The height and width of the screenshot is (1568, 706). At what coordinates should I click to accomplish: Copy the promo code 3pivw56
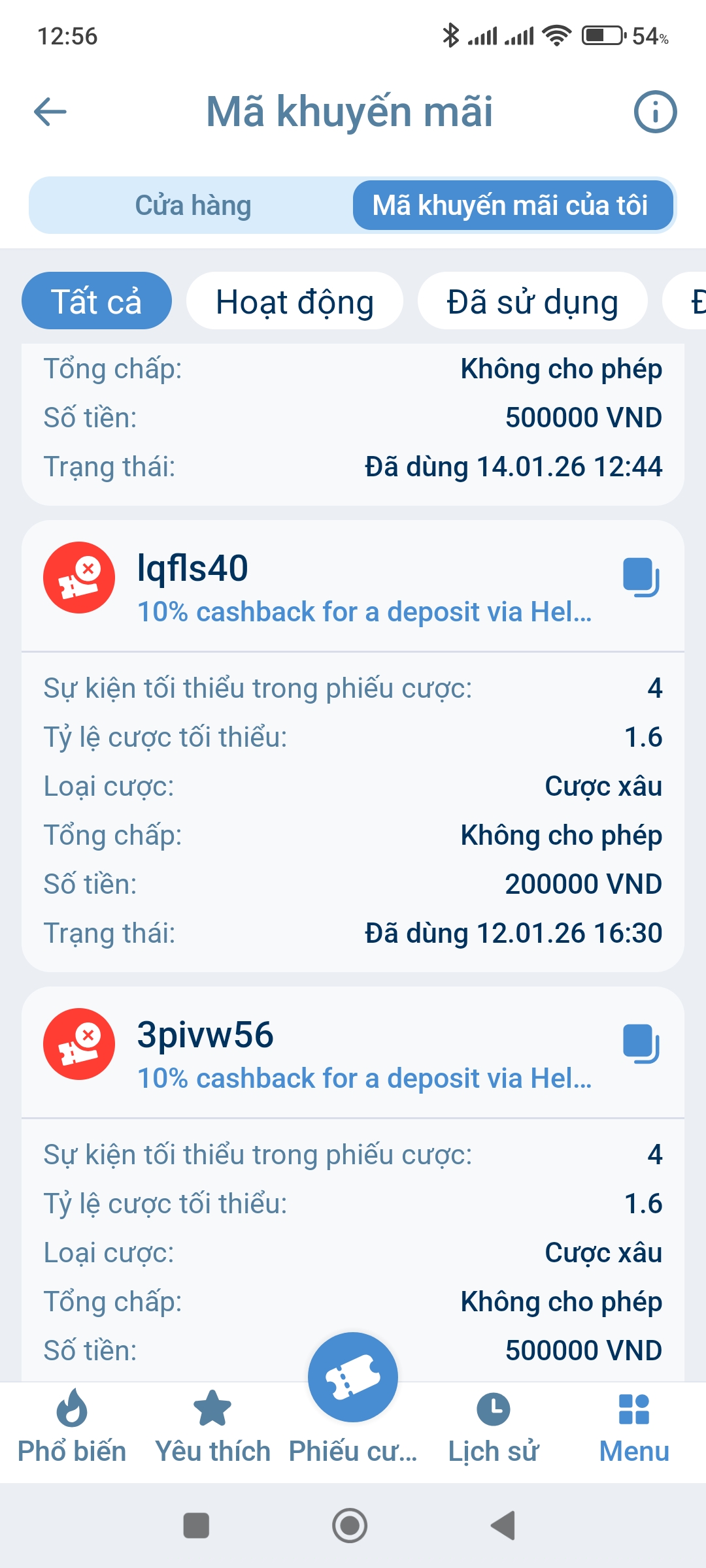click(641, 1043)
